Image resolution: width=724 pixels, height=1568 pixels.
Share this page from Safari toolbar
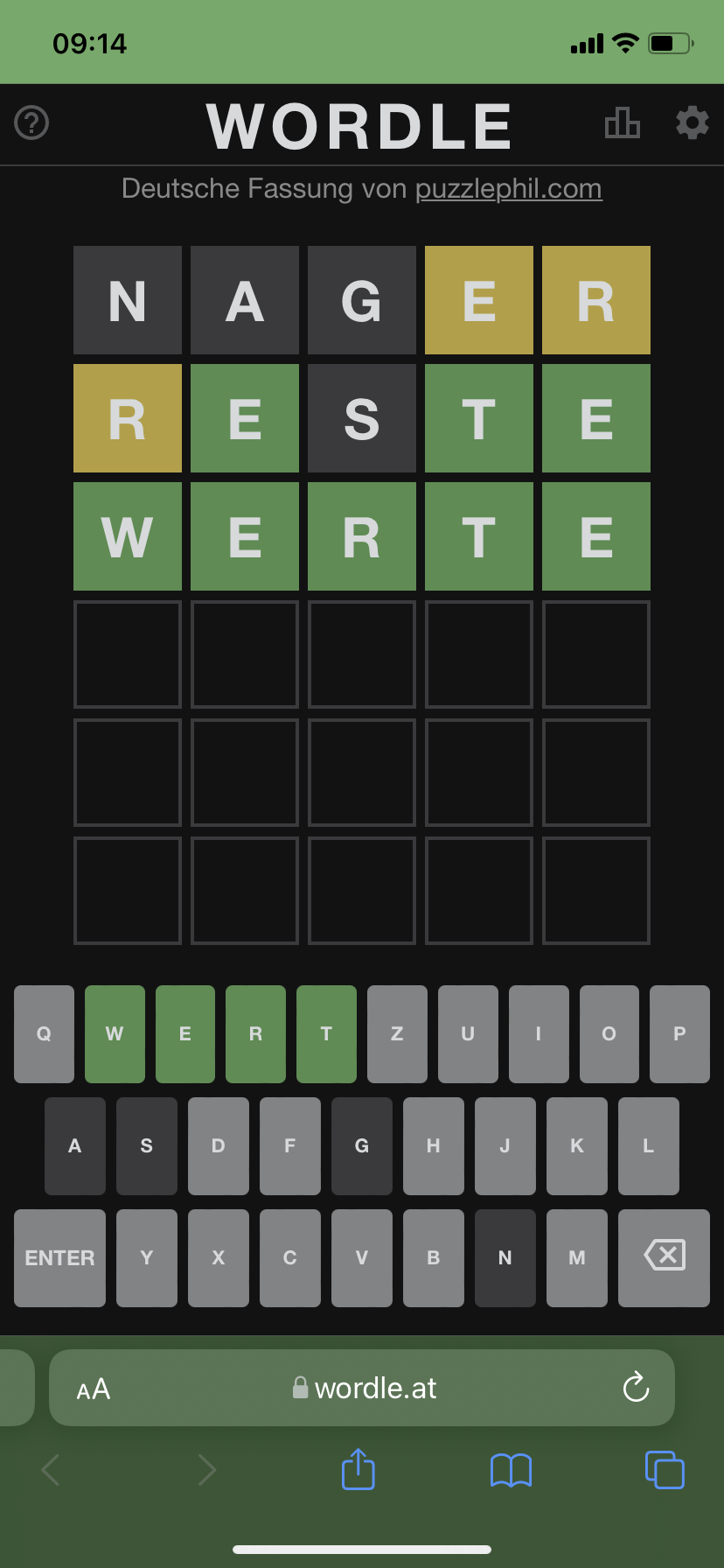tap(359, 1469)
